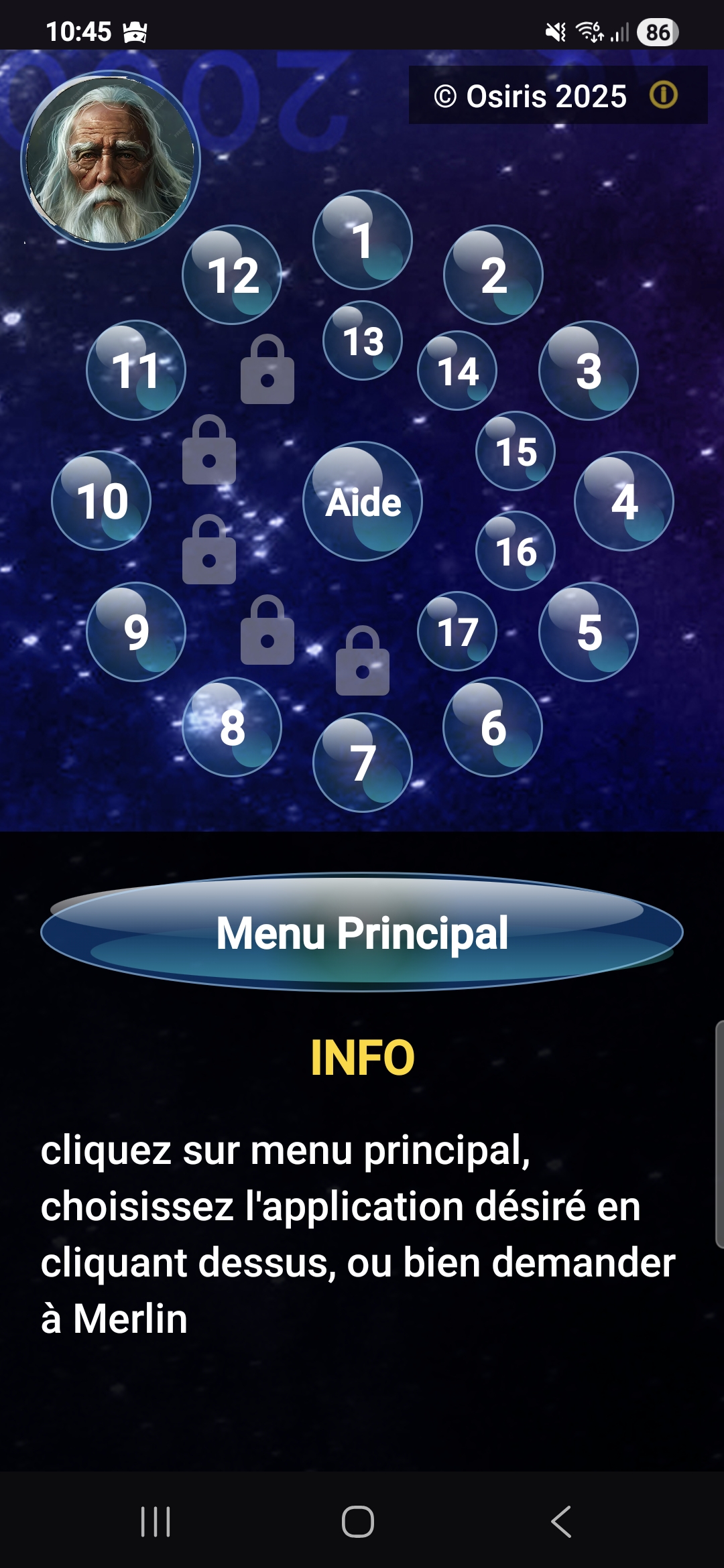Ask Merlin via the wizard portrait
This screenshot has width=724, height=1568.
(111, 160)
